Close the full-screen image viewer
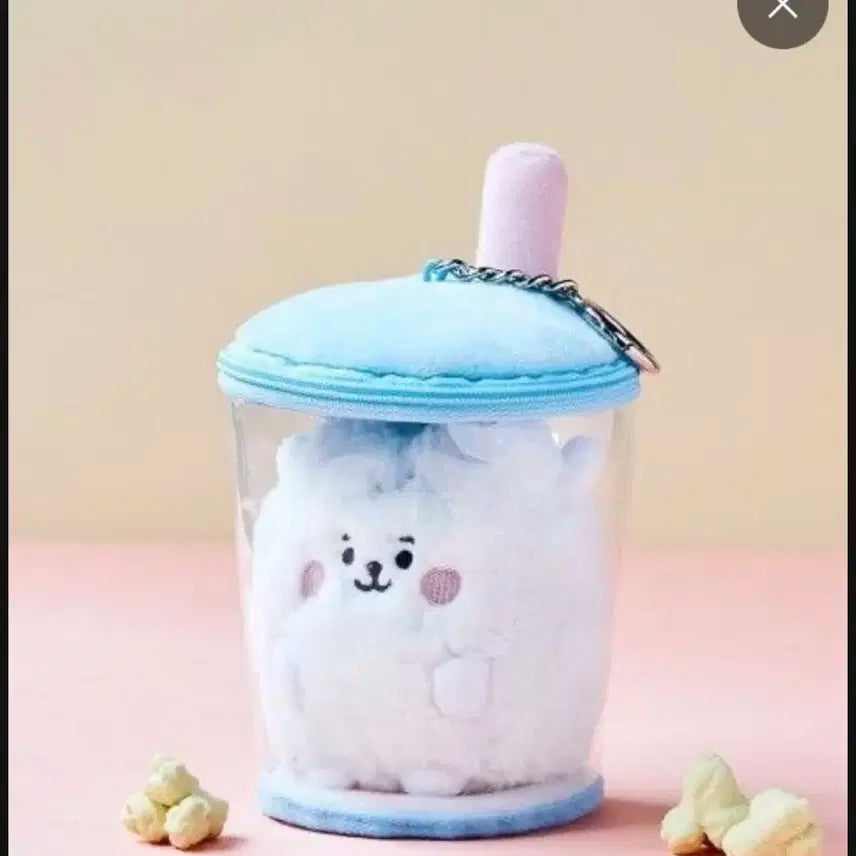This screenshot has width=856, height=856. [x=782, y=10]
